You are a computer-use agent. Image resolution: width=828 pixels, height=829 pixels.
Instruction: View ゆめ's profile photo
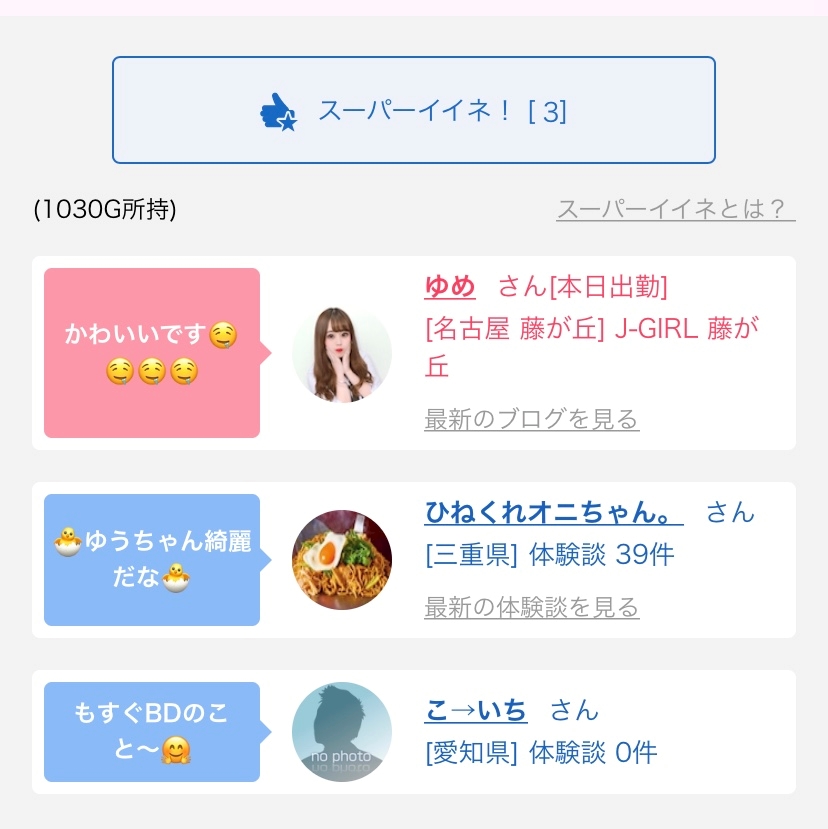tap(342, 353)
